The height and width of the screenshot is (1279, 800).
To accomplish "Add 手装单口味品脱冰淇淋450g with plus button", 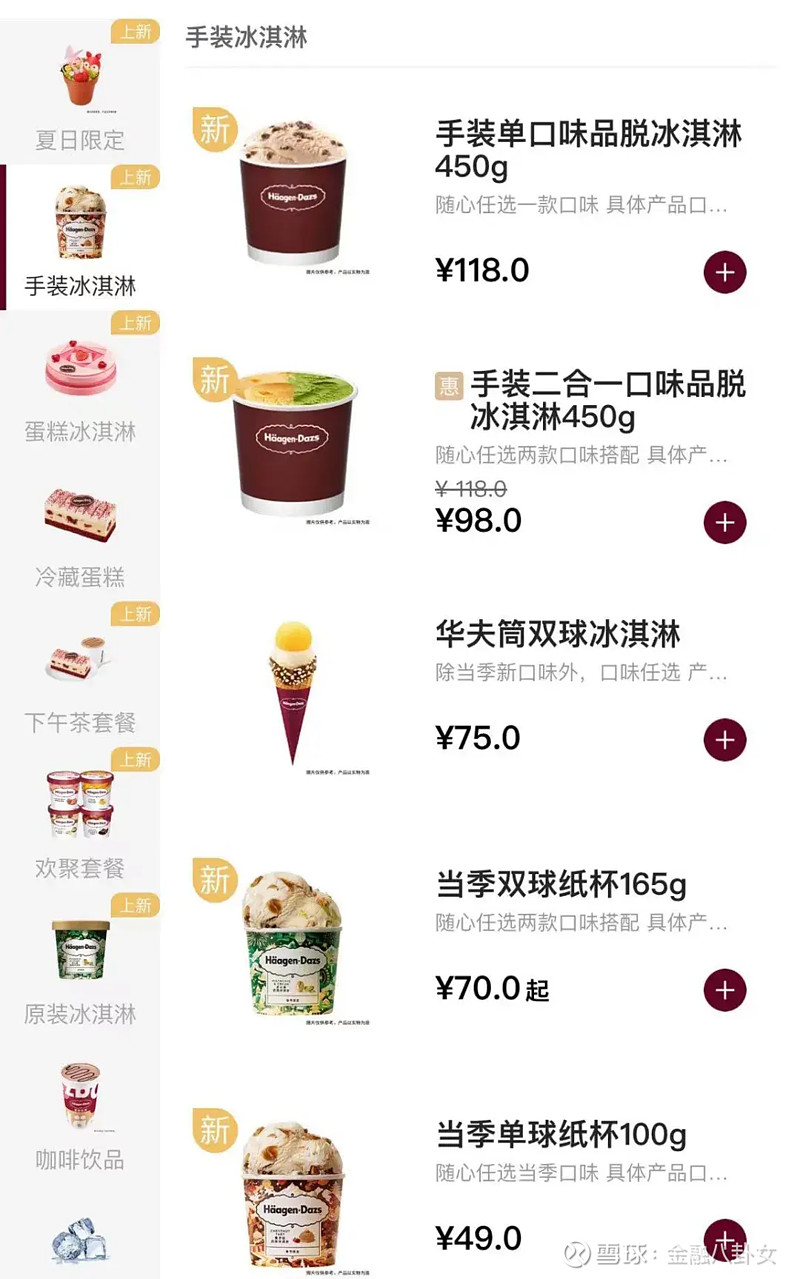I will point(725,270).
